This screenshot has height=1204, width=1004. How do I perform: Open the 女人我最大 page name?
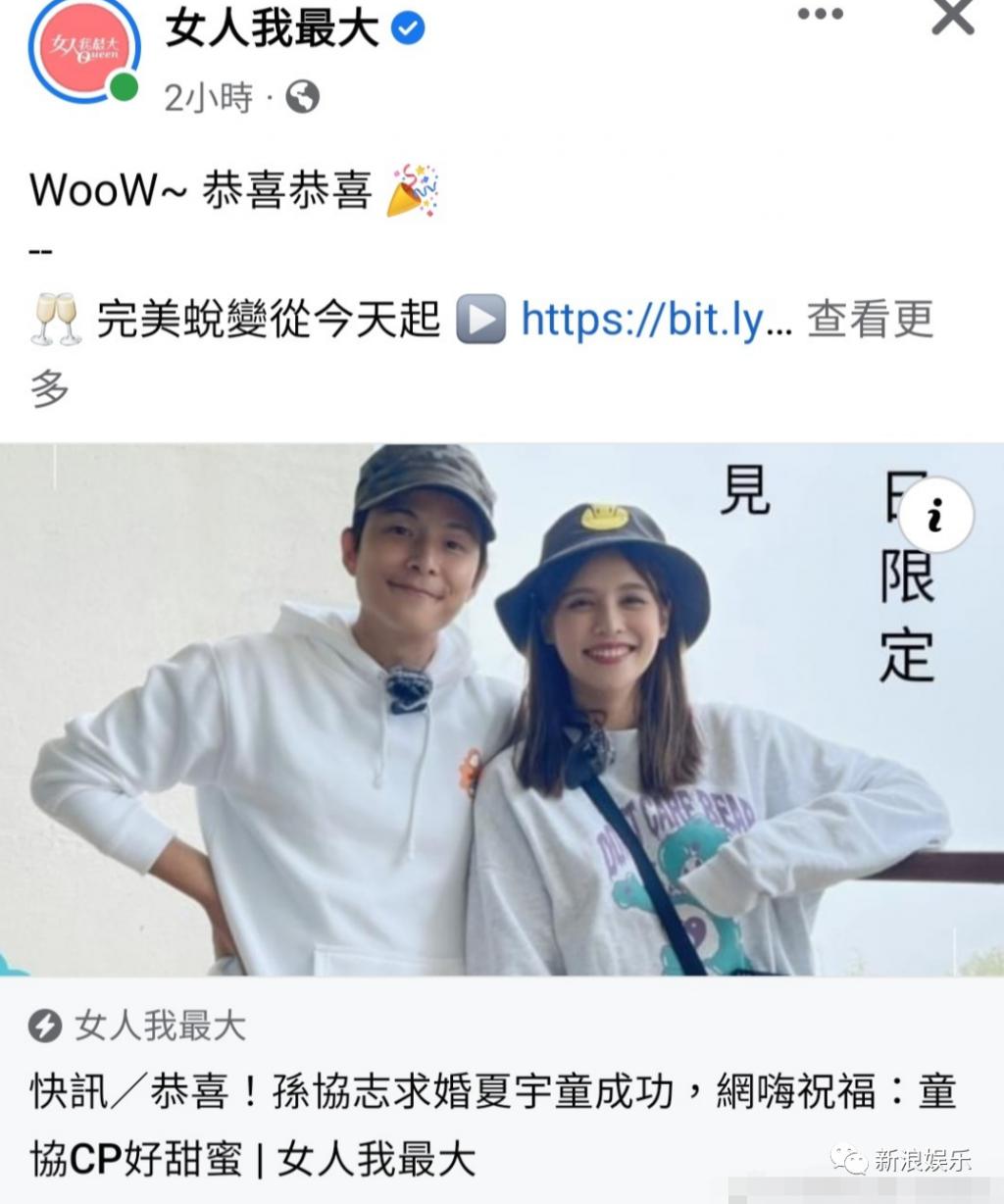(x=272, y=28)
